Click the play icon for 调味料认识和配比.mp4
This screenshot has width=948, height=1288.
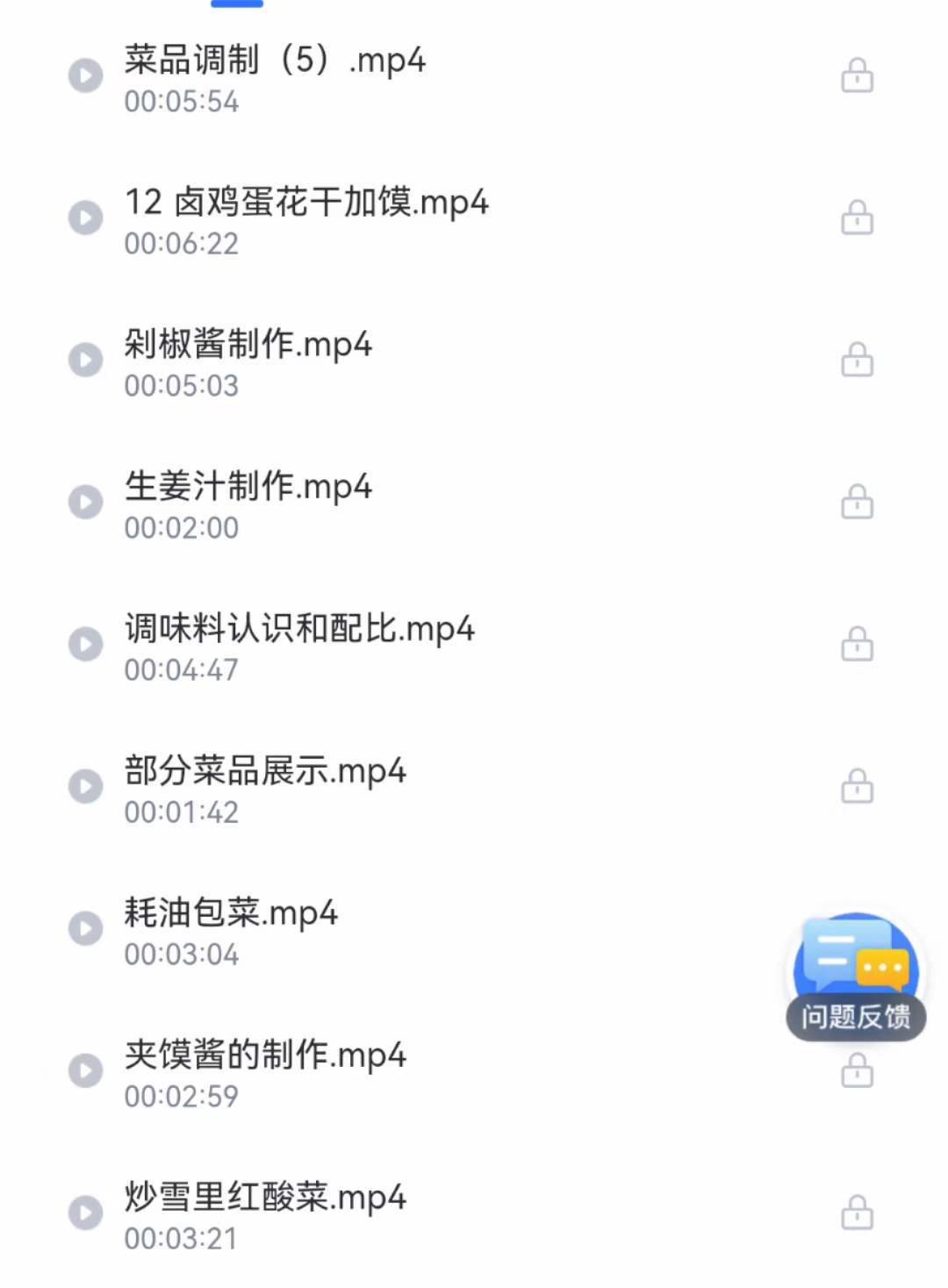tap(85, 643)
